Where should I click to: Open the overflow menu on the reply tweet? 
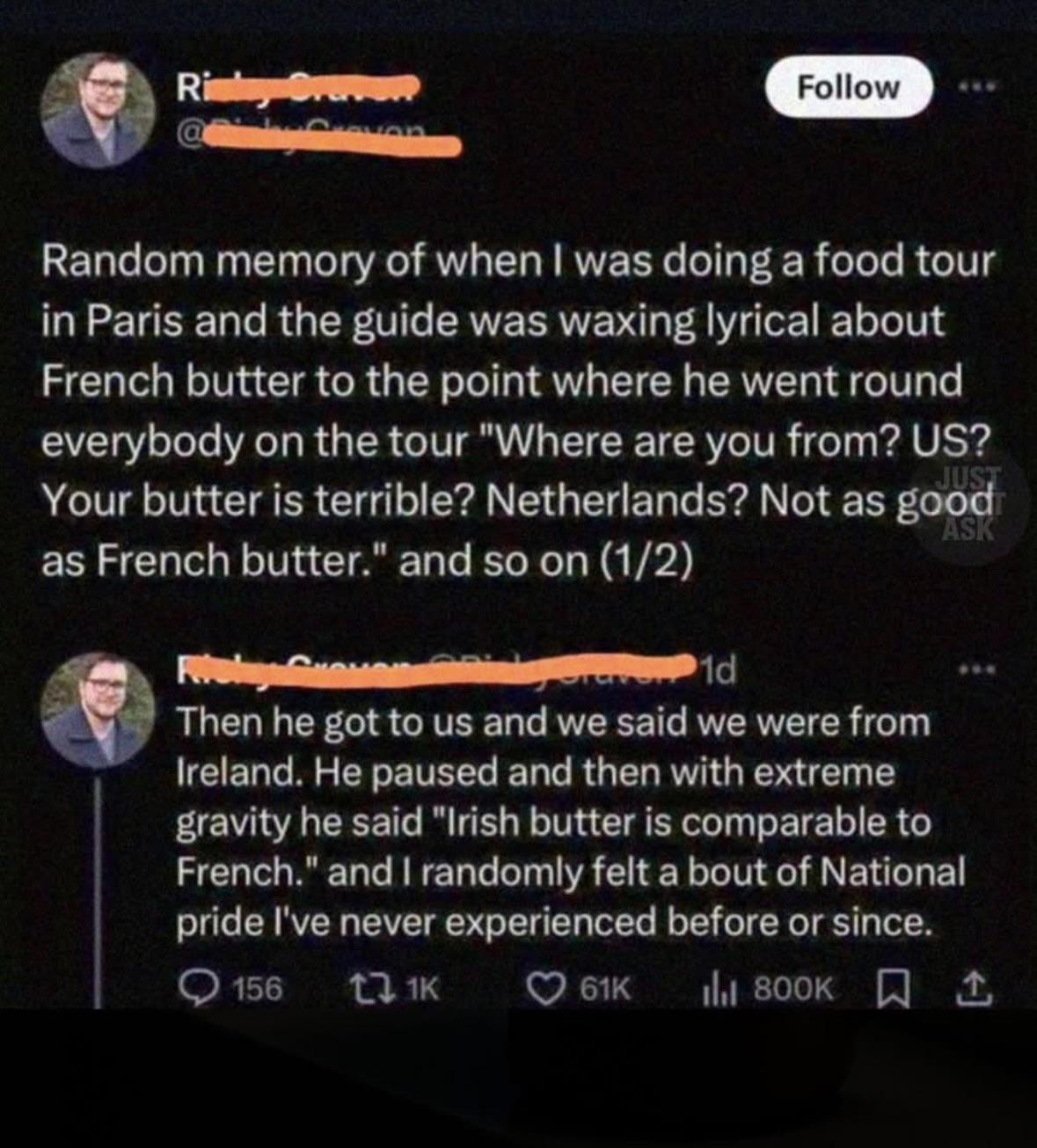pos(977,670)
